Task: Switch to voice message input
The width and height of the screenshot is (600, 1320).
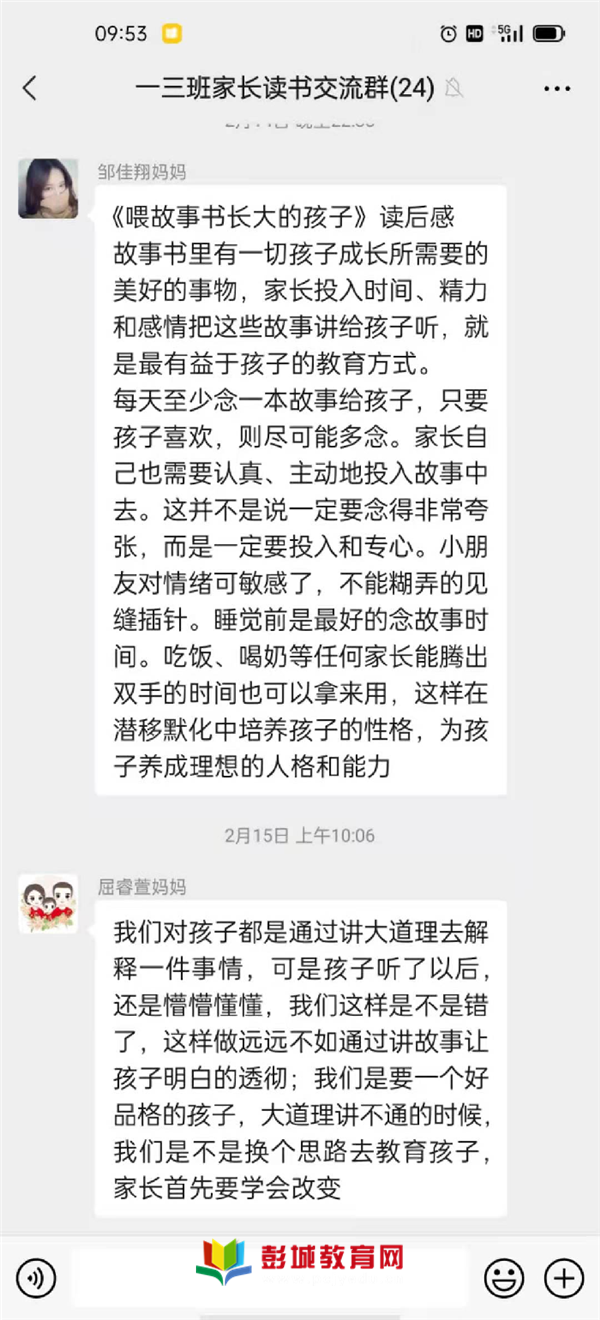Action: 36,1277
